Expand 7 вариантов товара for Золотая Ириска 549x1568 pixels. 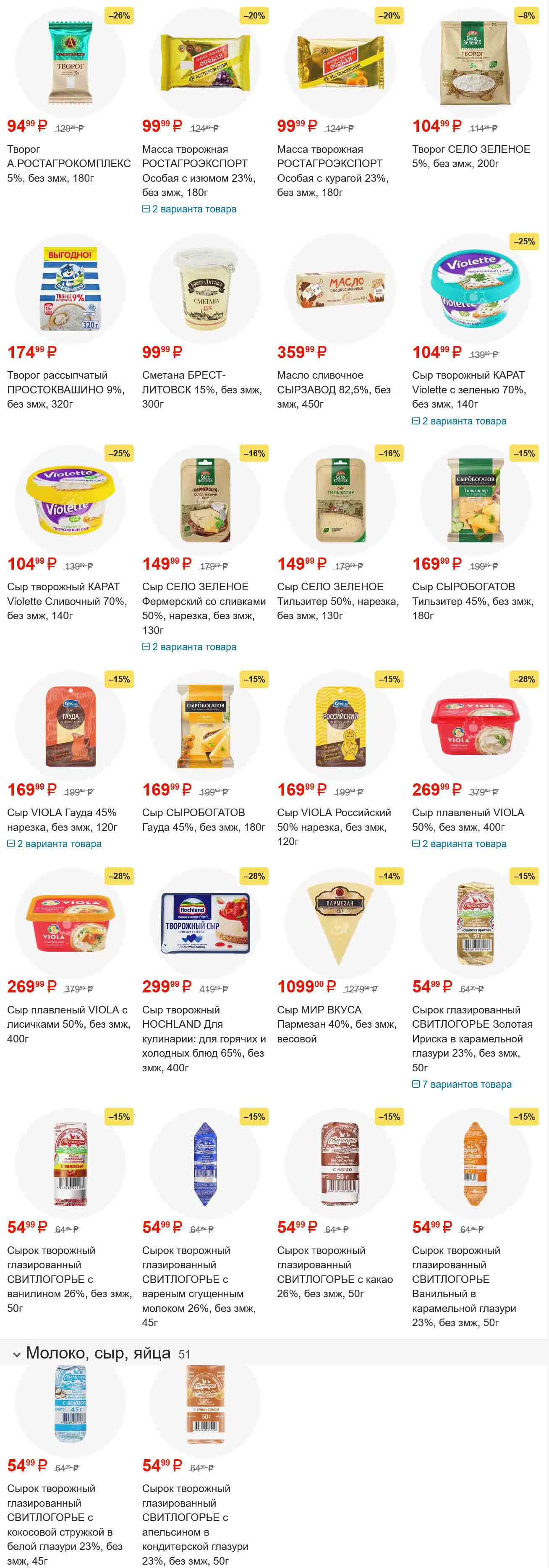pyautogui.click(x=462, y=1084)
